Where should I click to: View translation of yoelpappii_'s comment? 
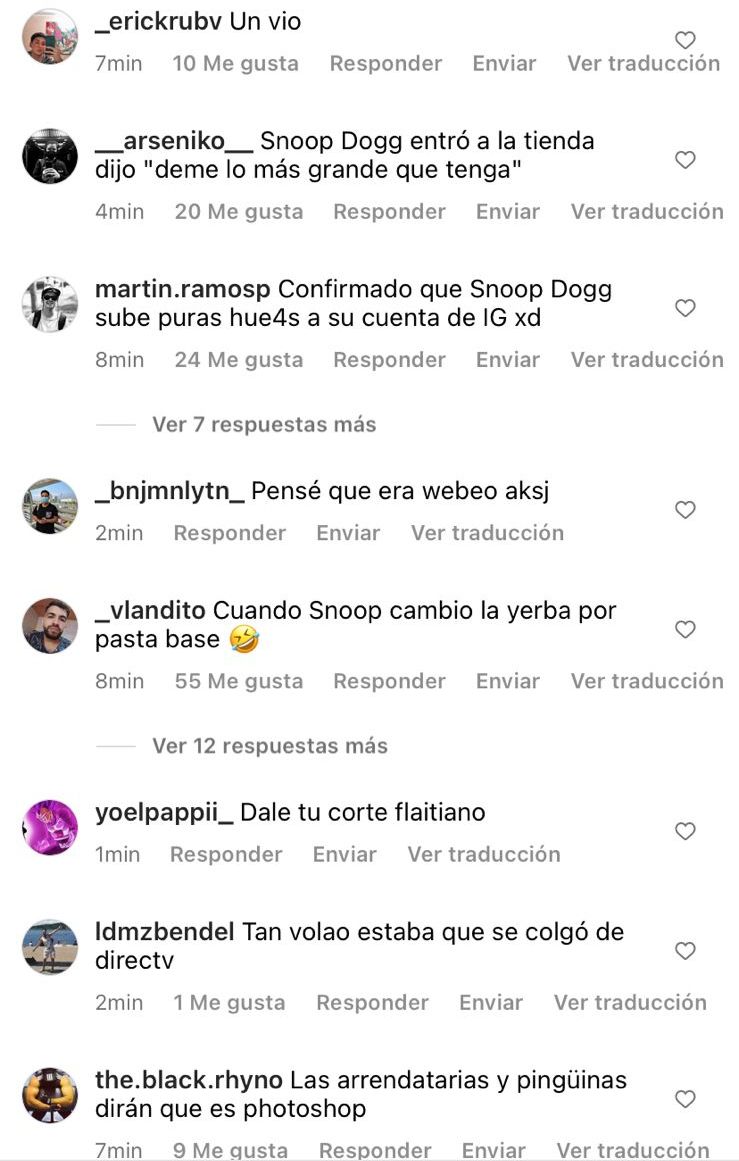tap(483, 855)
